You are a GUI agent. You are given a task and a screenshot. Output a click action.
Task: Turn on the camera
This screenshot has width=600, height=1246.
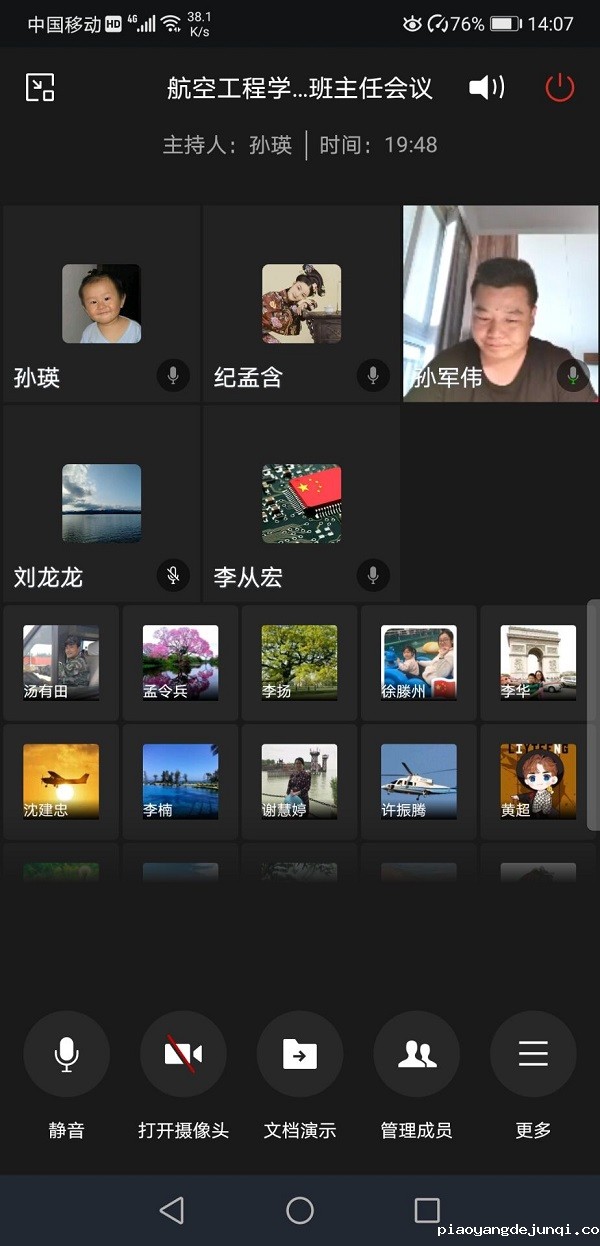click(x=183, y=1054)
